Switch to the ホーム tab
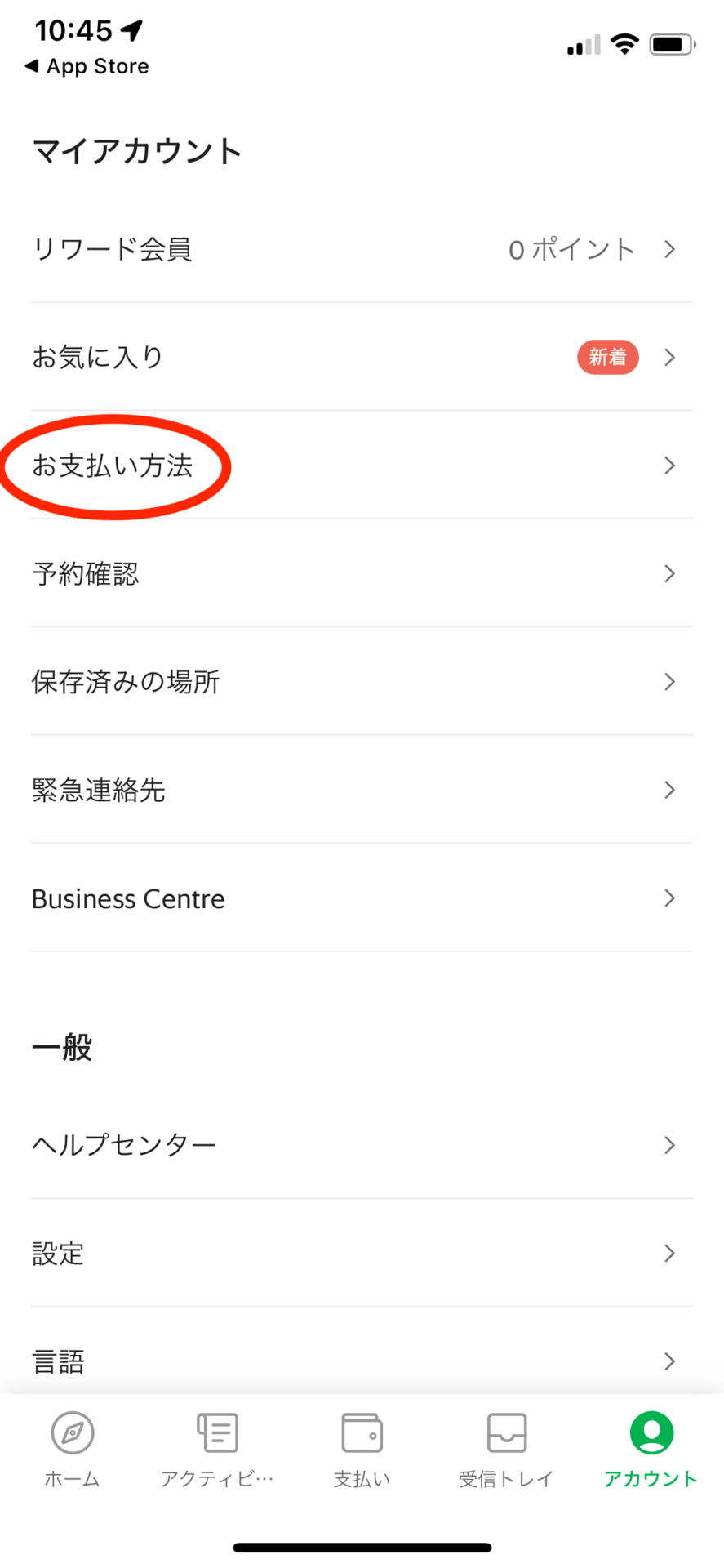 click(x=72, y=1449)
